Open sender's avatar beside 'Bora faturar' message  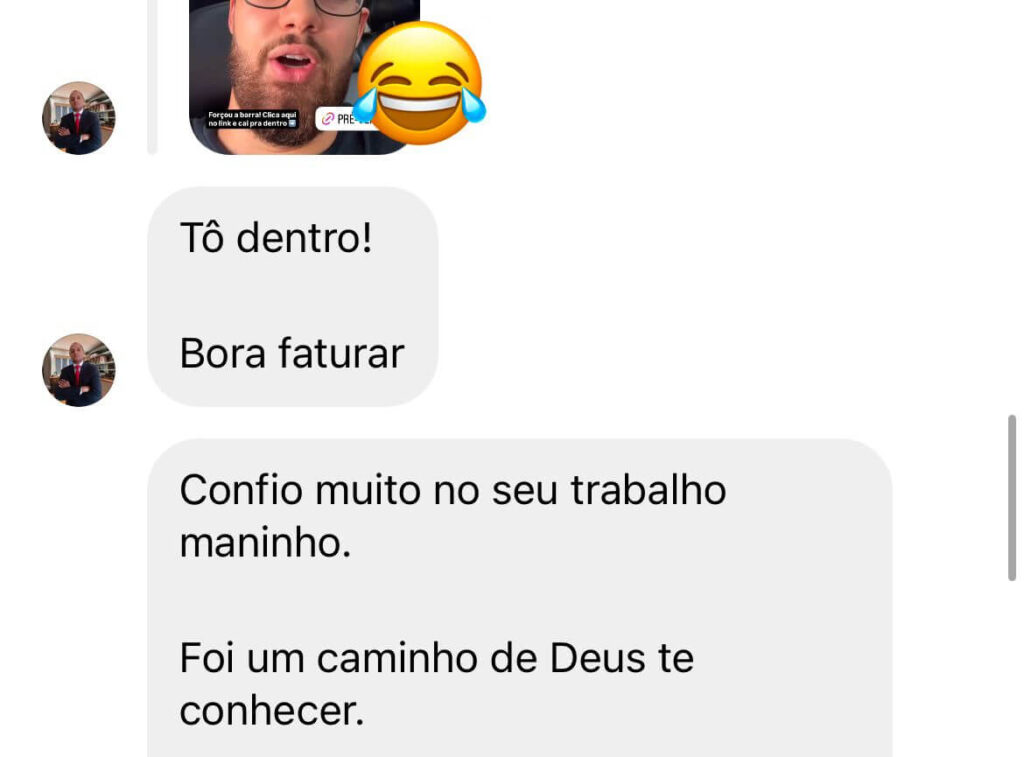point(79,370)
